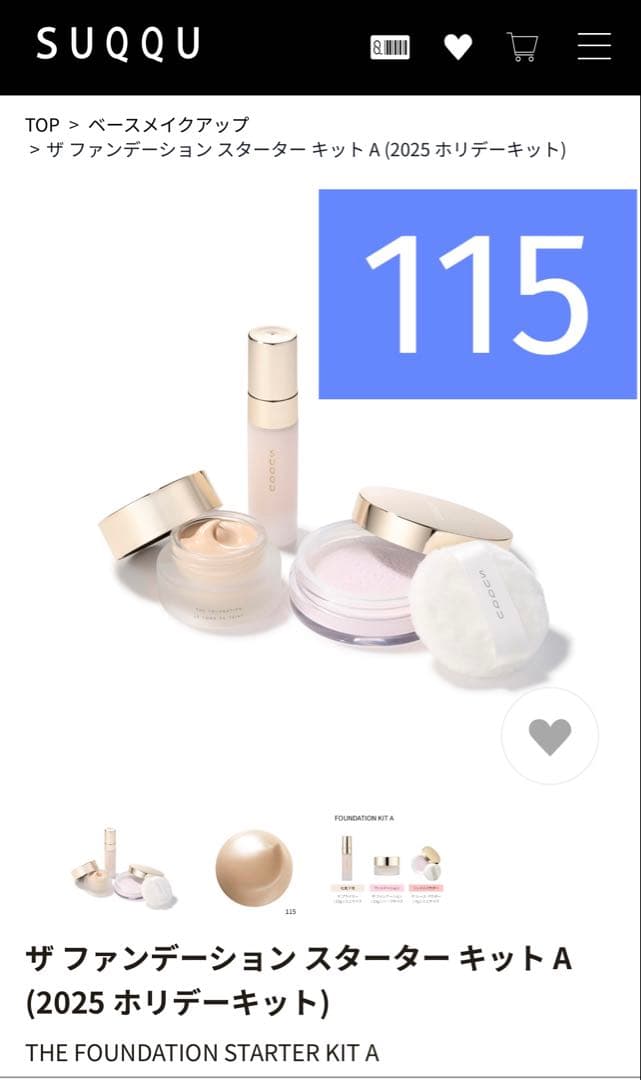Screen dimensions: 641x1080
Task: Open the shopping cart
Action: tap(523, 47)
